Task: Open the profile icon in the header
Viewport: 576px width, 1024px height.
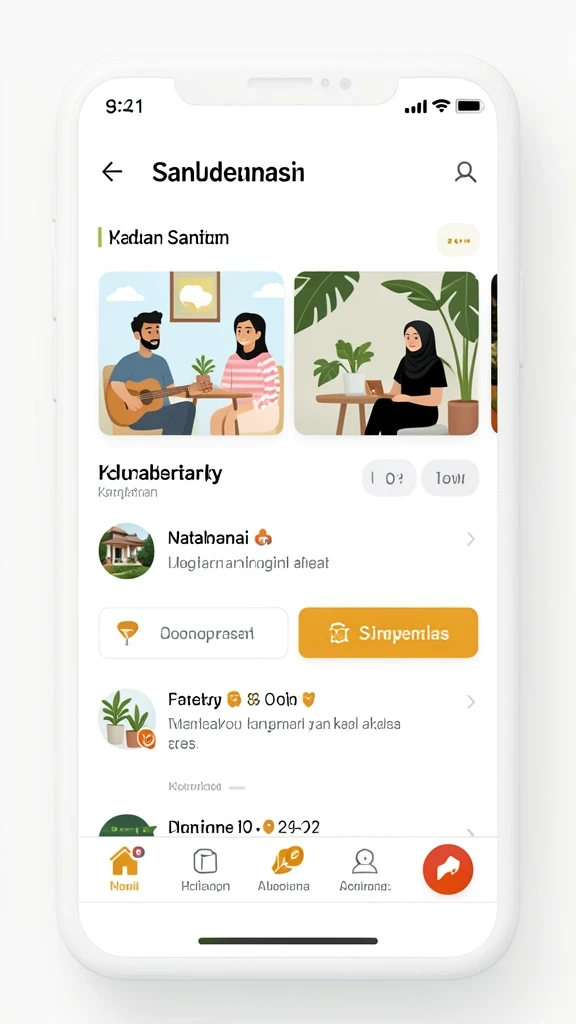Action: (465, 172)
